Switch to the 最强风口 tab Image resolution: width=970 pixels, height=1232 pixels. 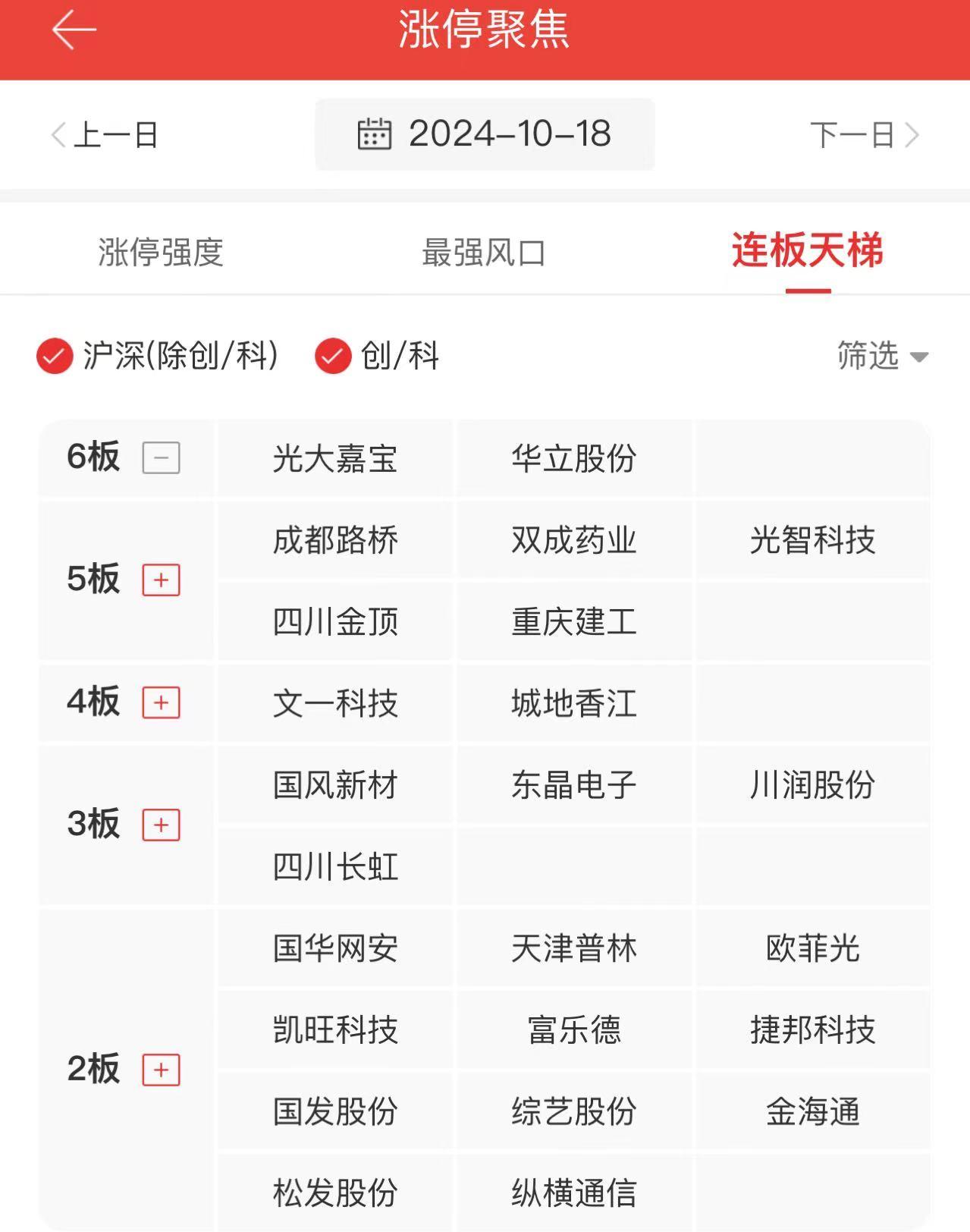484,253
